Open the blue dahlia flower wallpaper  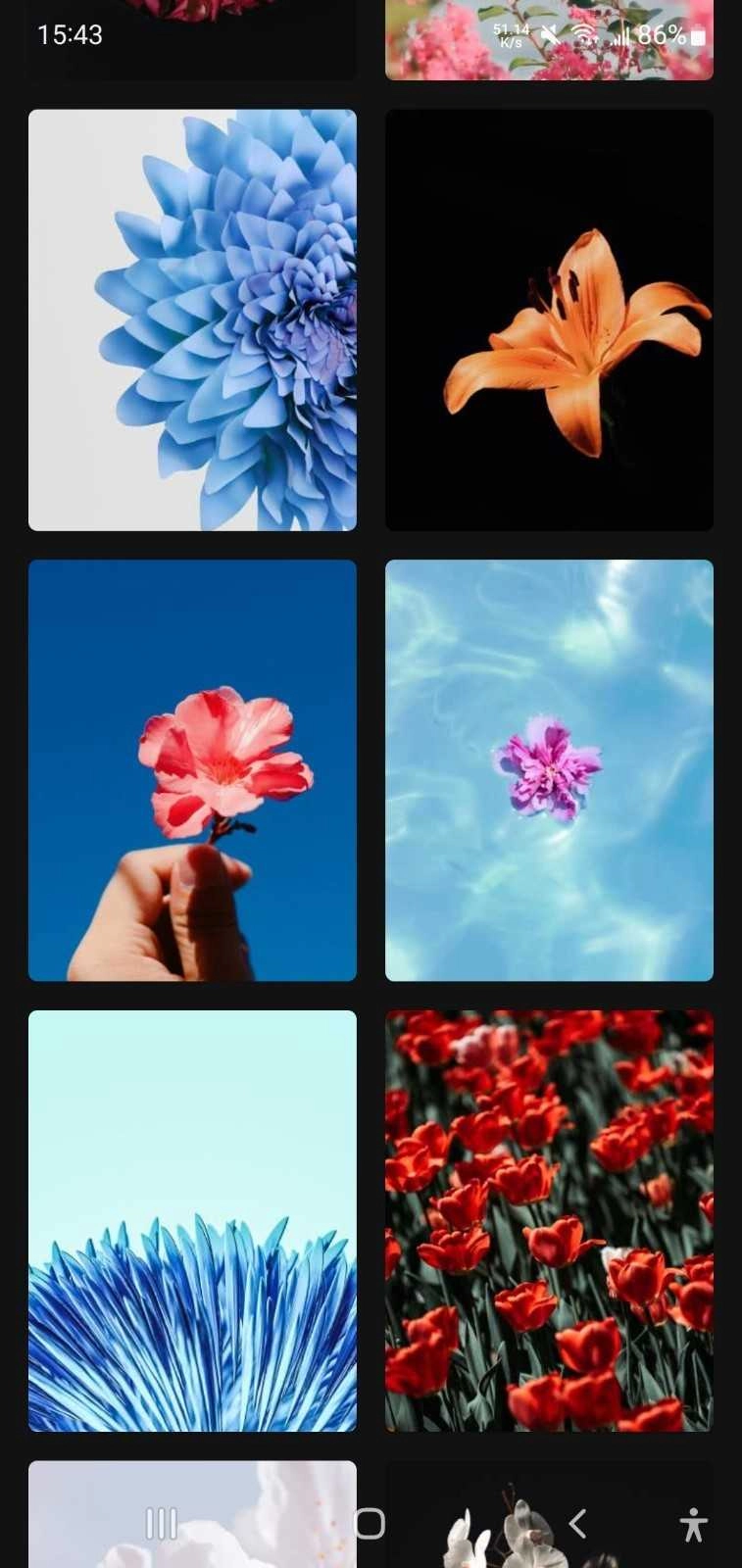click(192, 319)
